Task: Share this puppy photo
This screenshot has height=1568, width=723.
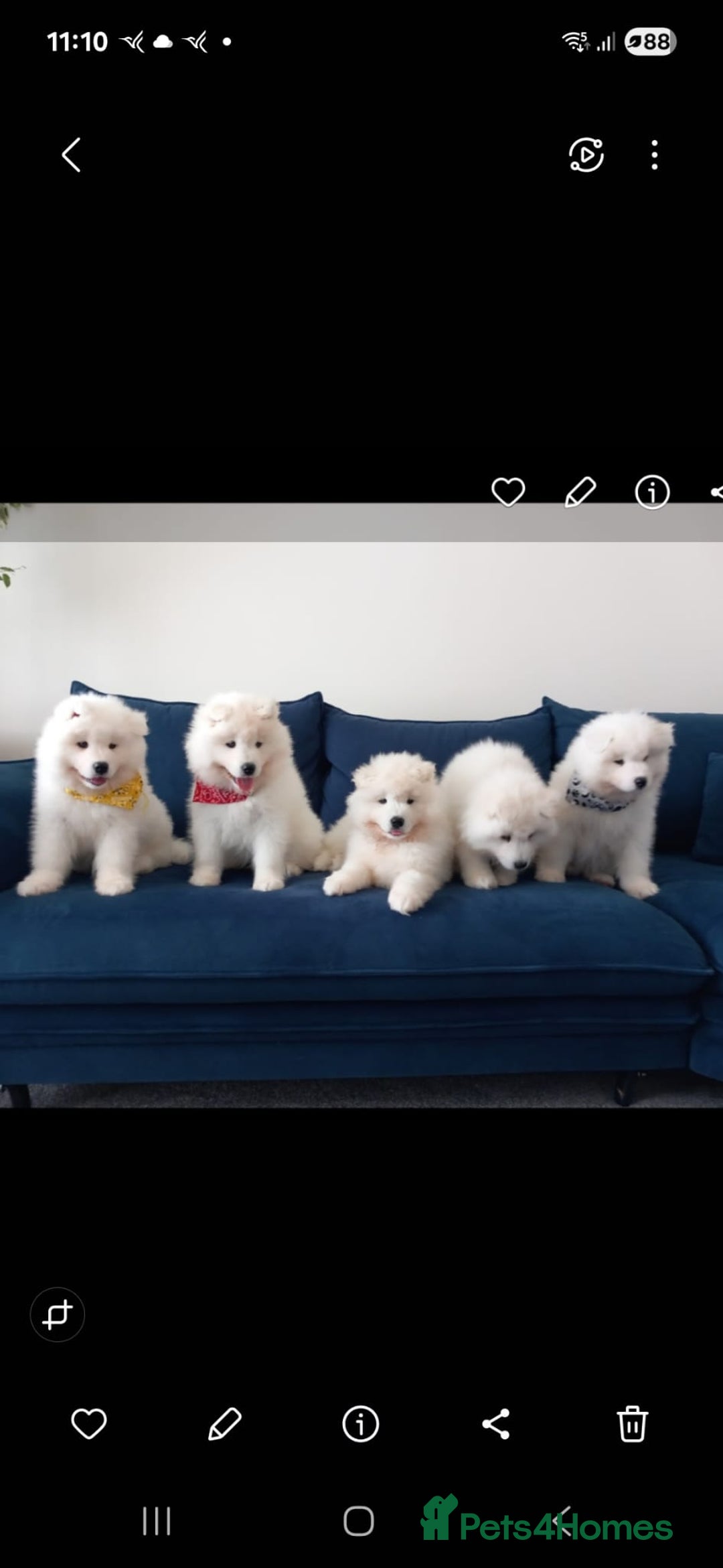Action: coord(496,1423)
